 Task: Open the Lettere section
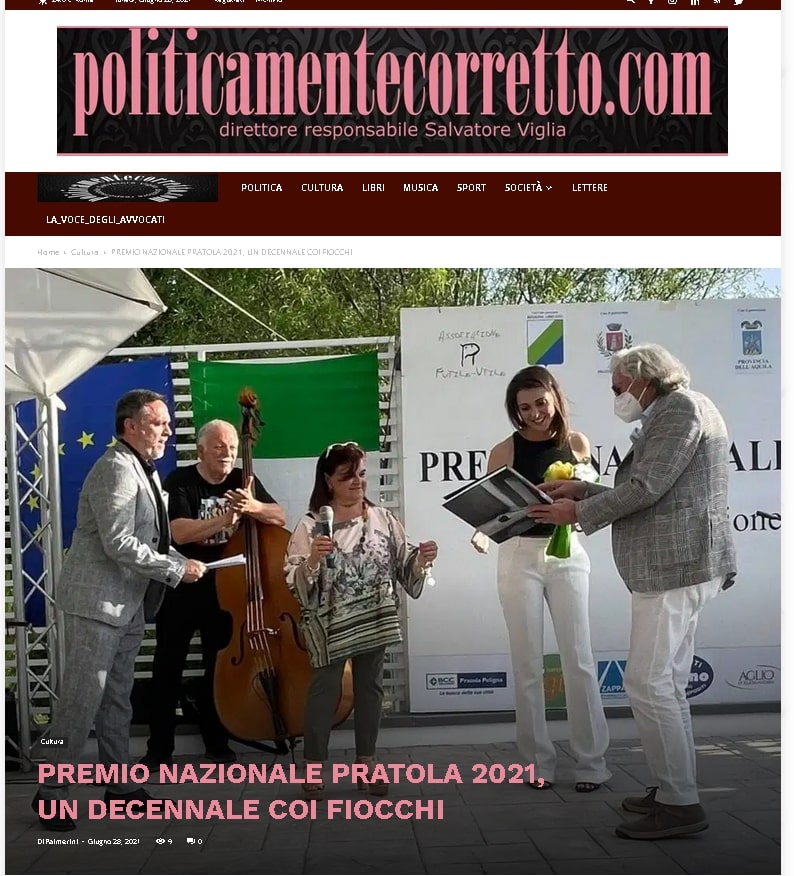[589, 188]
